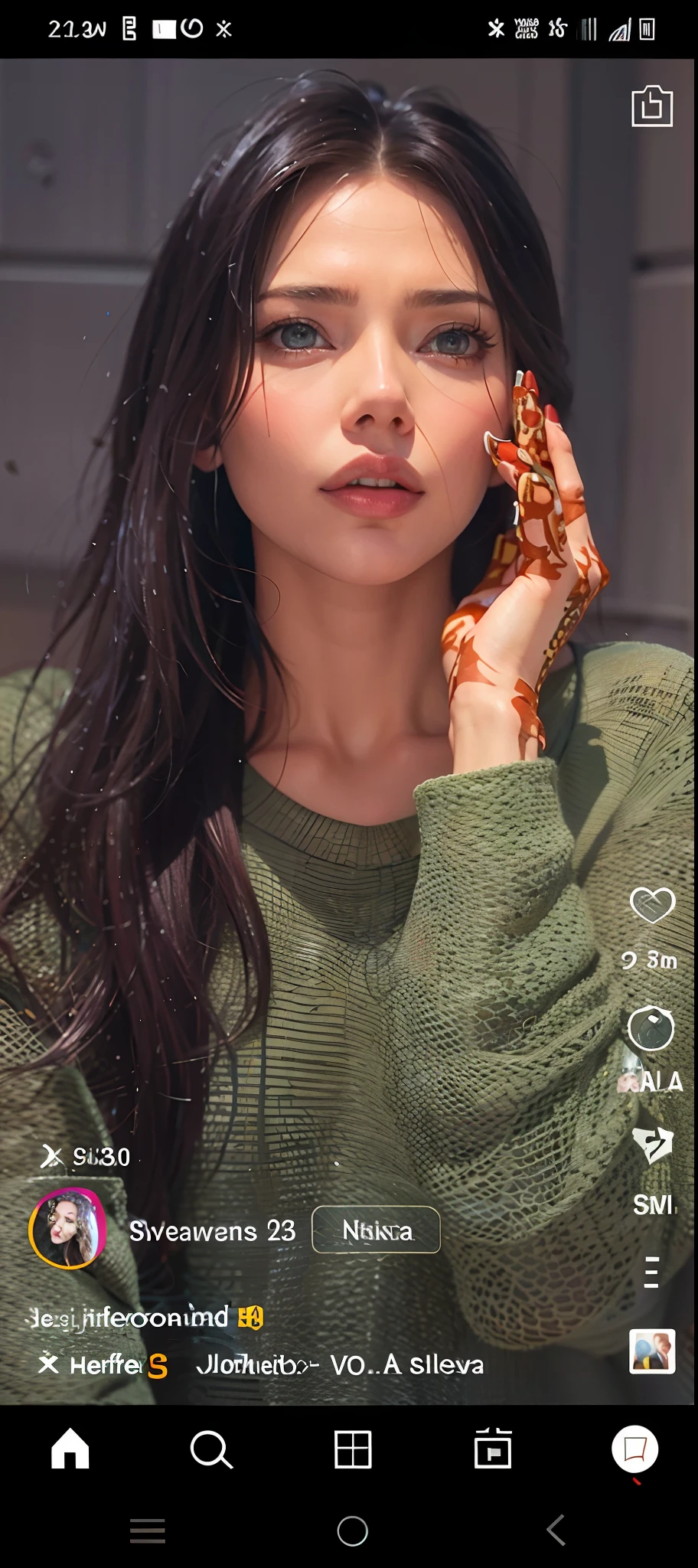Open the three-line more options menu
The height and width of the screenshot is (1568, 698).
tap(651, 1272)
